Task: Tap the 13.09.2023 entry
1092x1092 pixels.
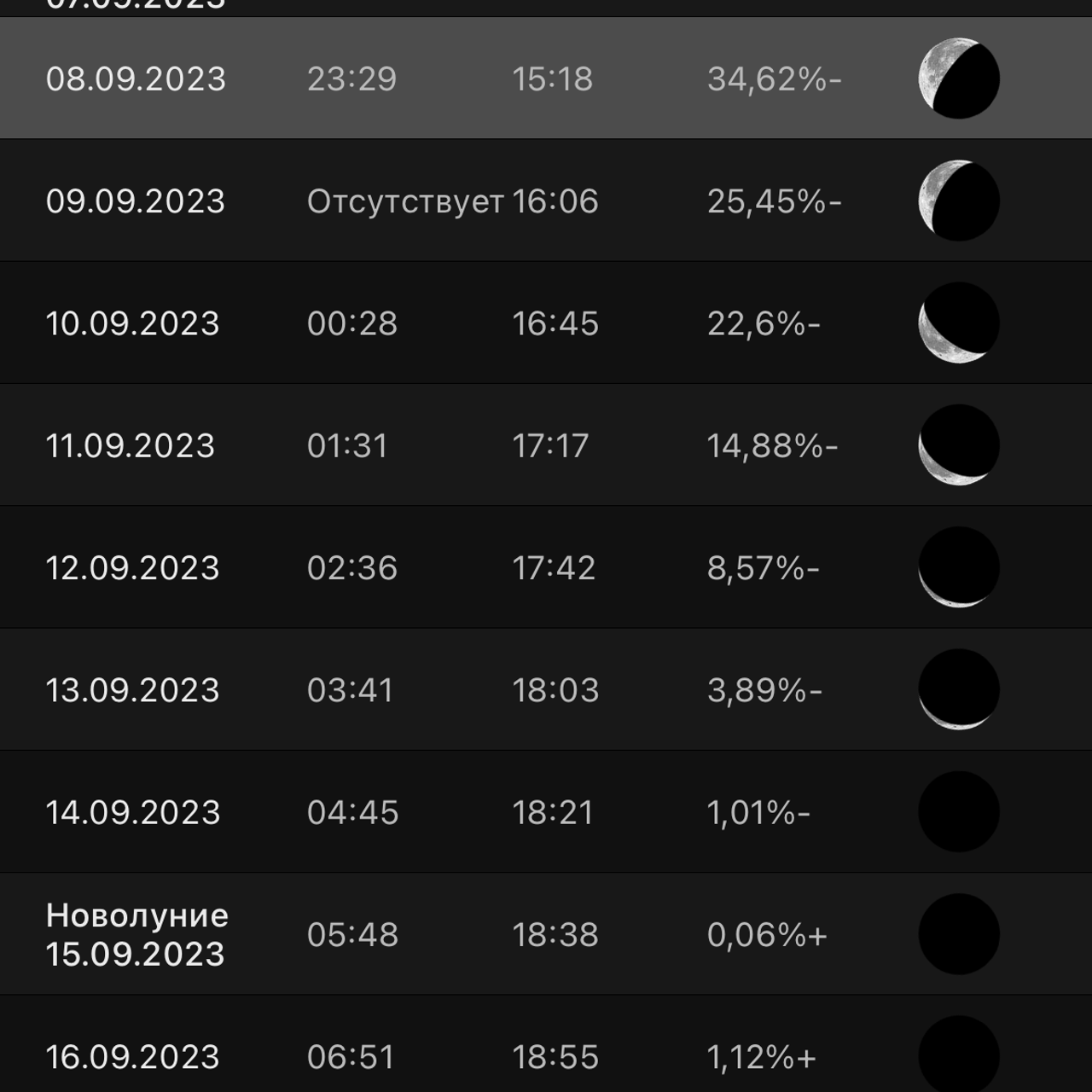Action: 546,689
